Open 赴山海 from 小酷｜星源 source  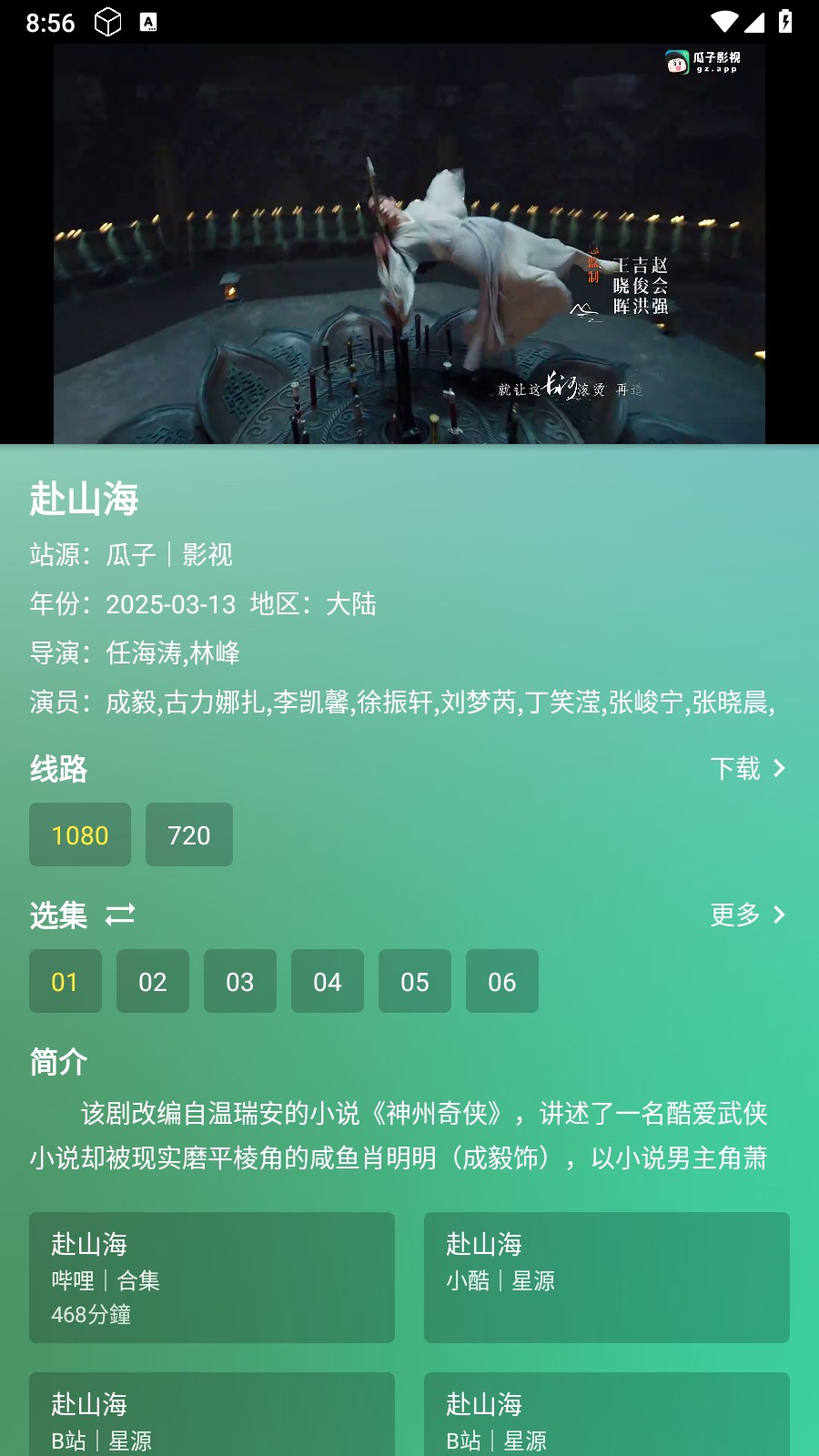click(607, 1277)
